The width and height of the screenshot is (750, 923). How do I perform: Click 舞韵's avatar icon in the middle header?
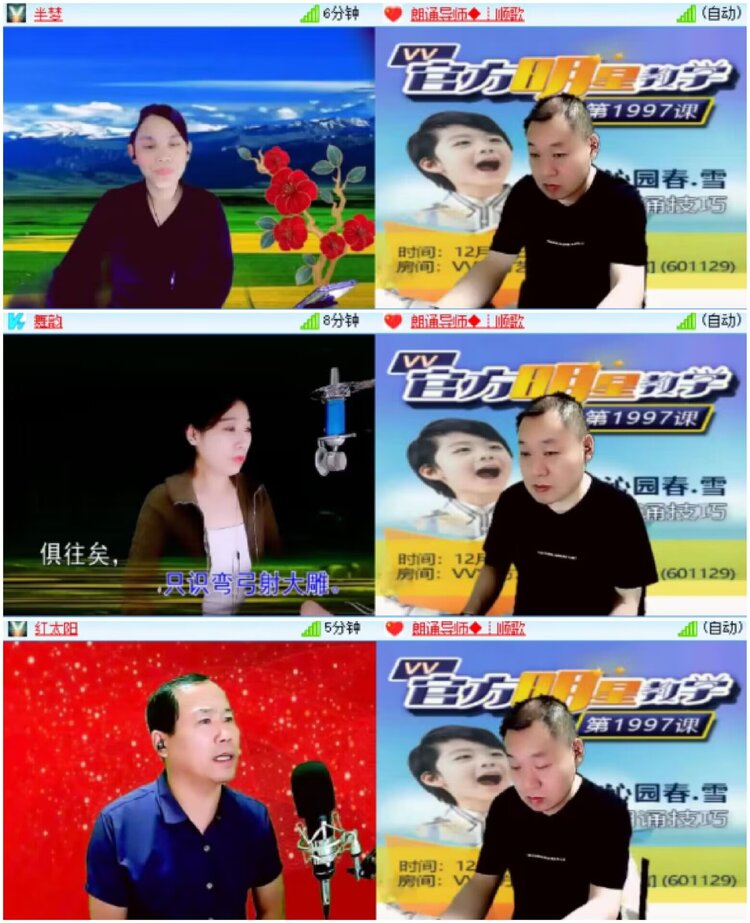pyautogui.click(x=14, y=319)
